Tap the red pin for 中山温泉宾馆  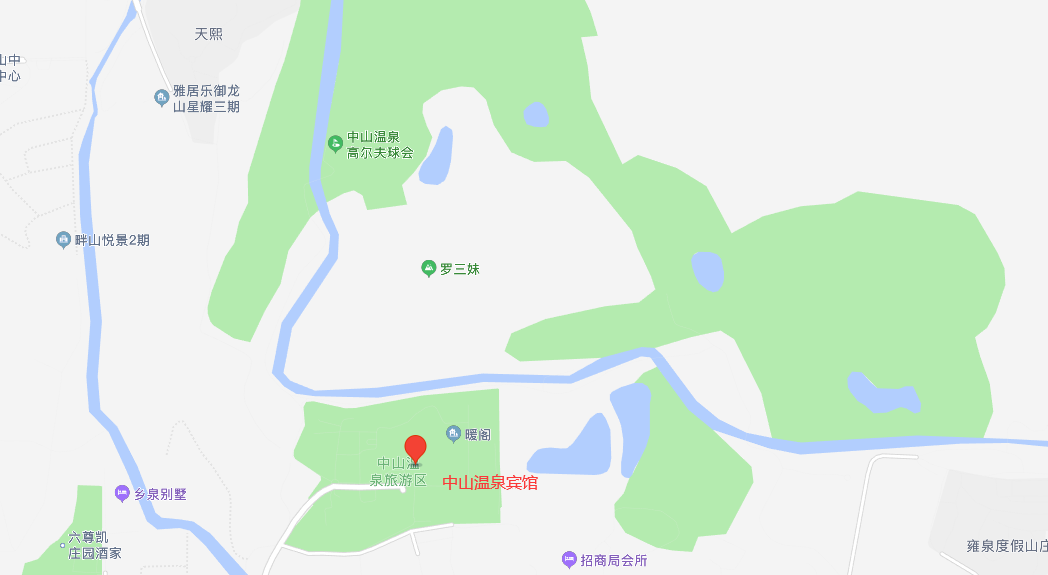415,449
